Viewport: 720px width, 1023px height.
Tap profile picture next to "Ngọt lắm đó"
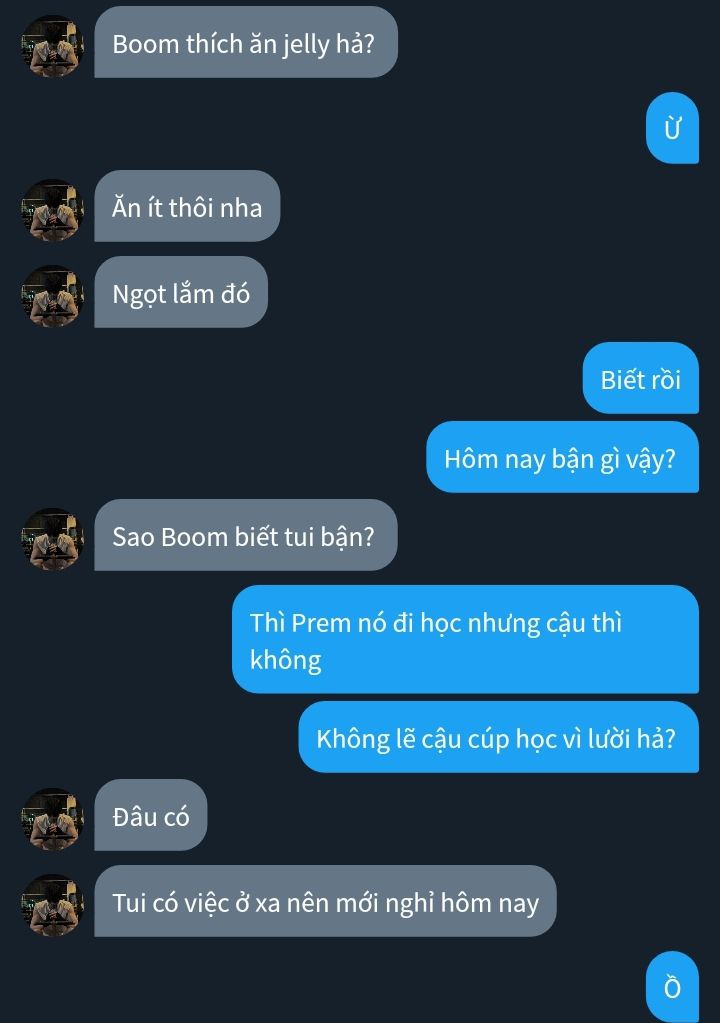[x=52, y=296]
